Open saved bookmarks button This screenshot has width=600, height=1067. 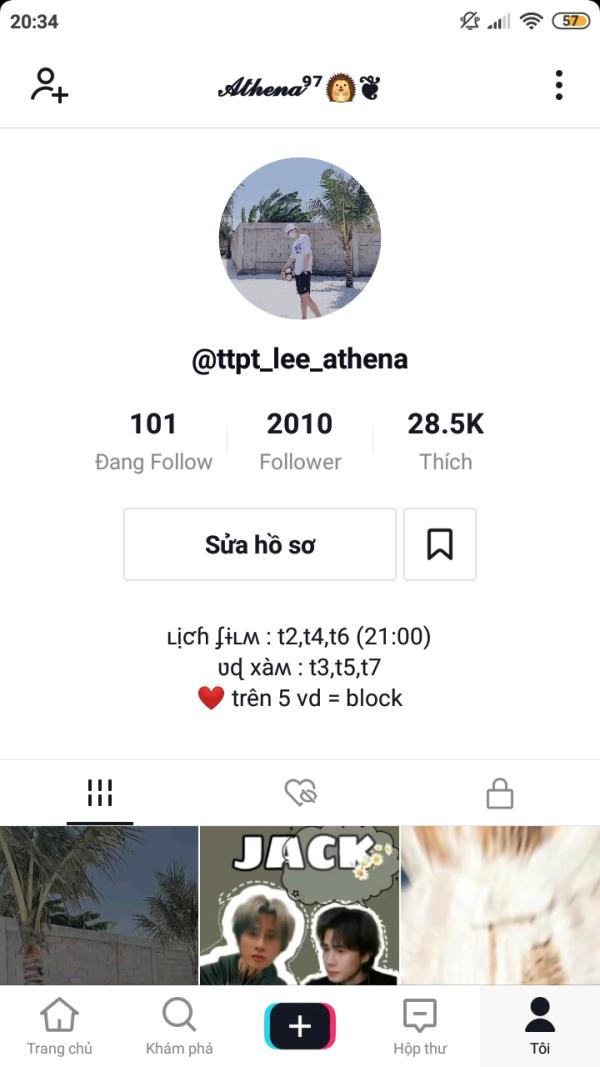(440, 544)
